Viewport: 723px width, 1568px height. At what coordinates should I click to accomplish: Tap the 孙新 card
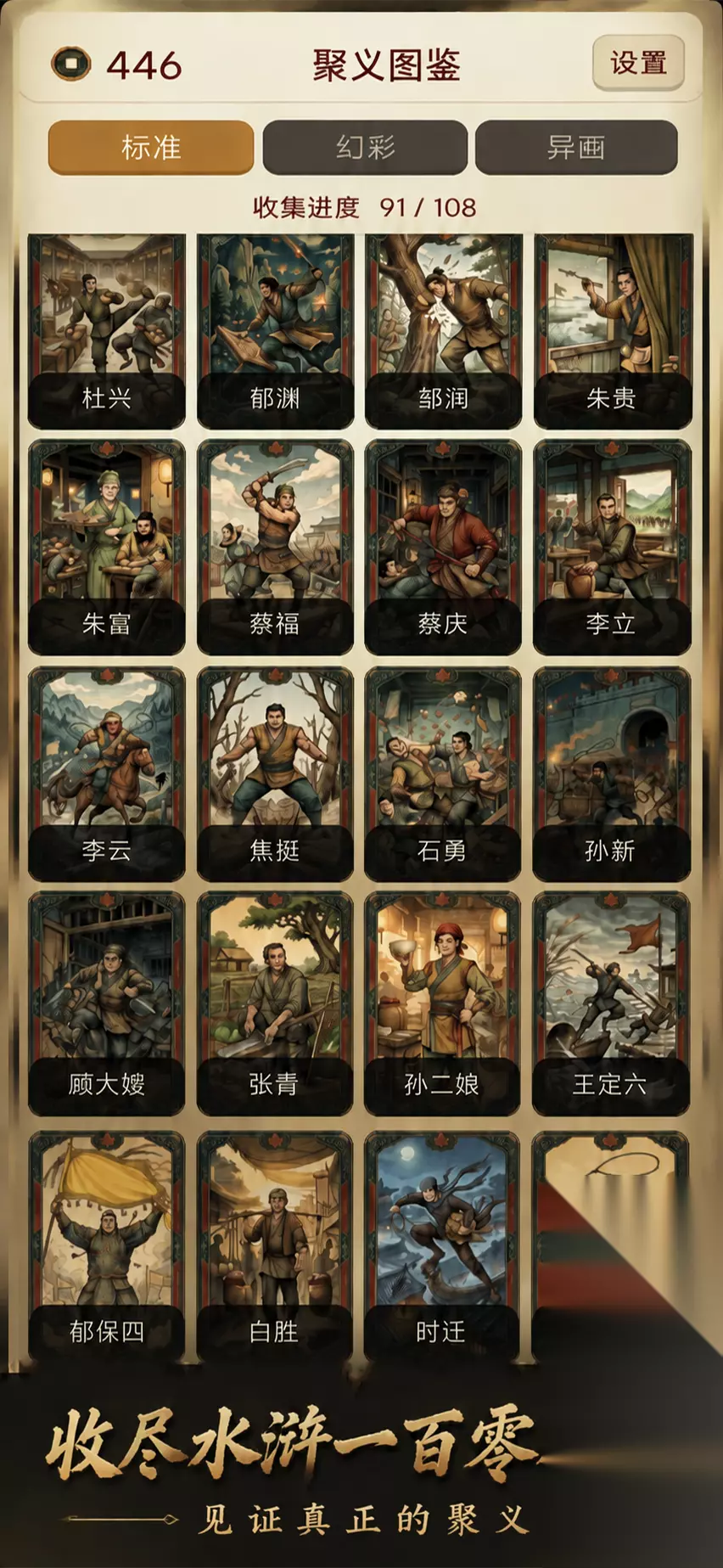(612, 774)
